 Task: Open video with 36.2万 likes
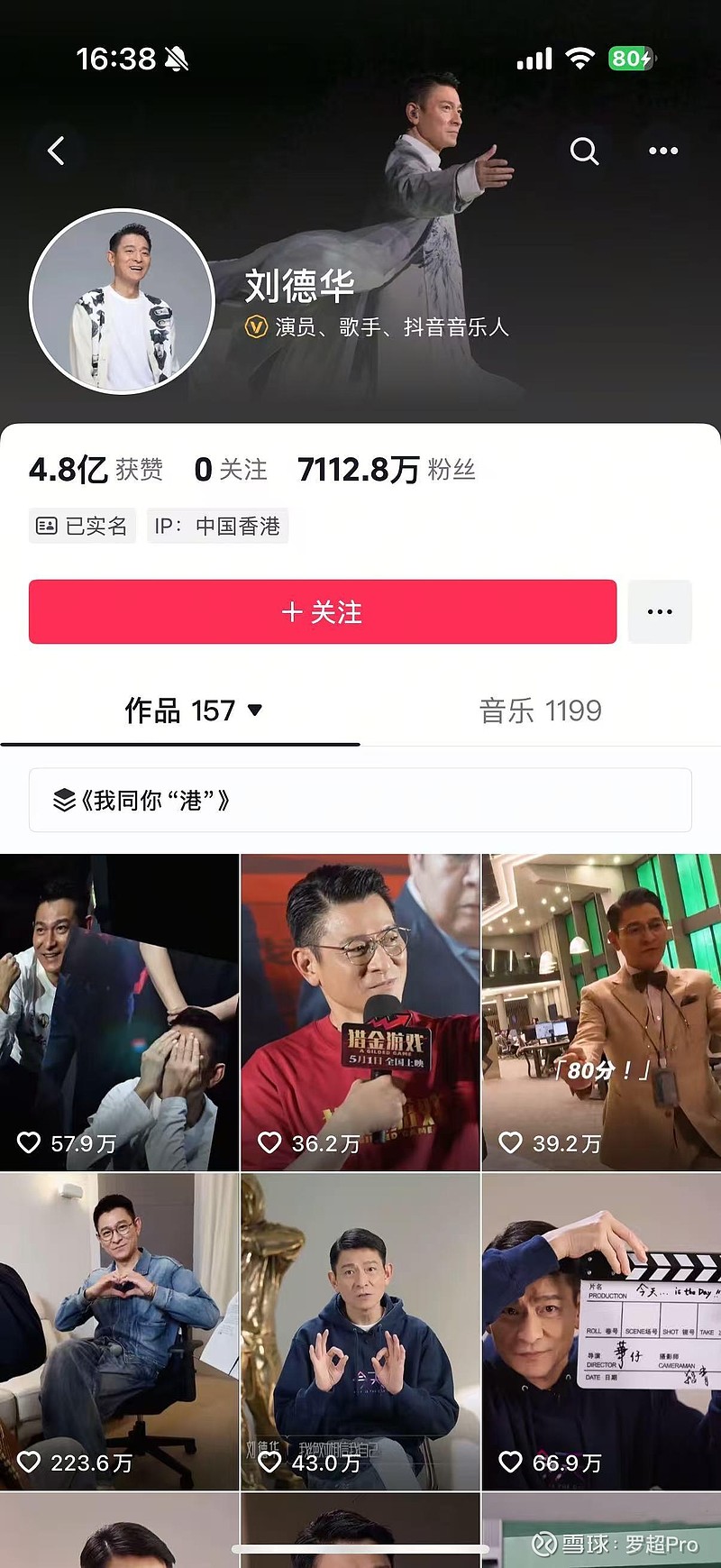coord(360,1013)
